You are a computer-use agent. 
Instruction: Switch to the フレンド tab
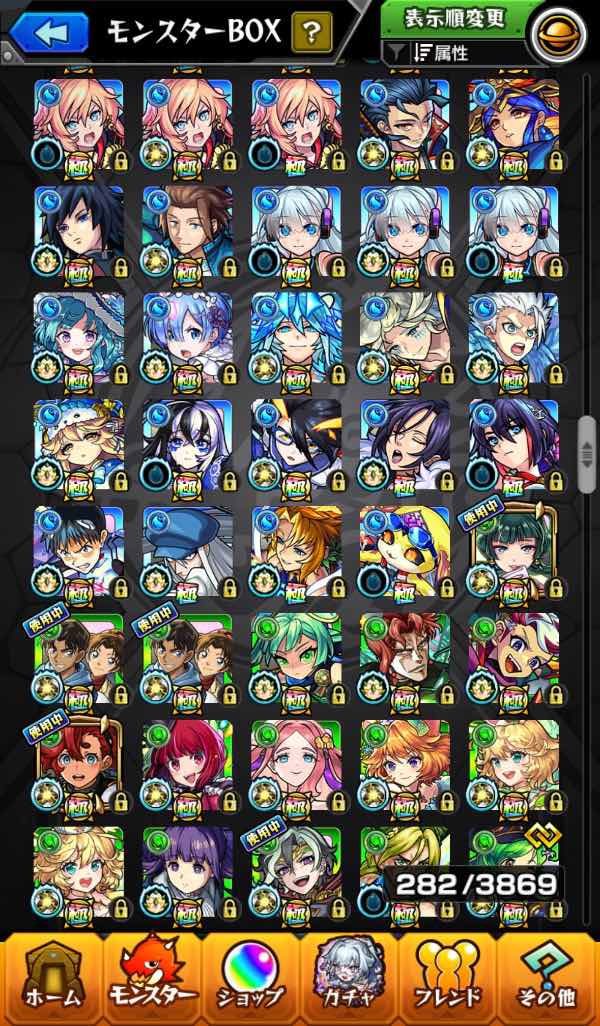(x=448, y=982)
